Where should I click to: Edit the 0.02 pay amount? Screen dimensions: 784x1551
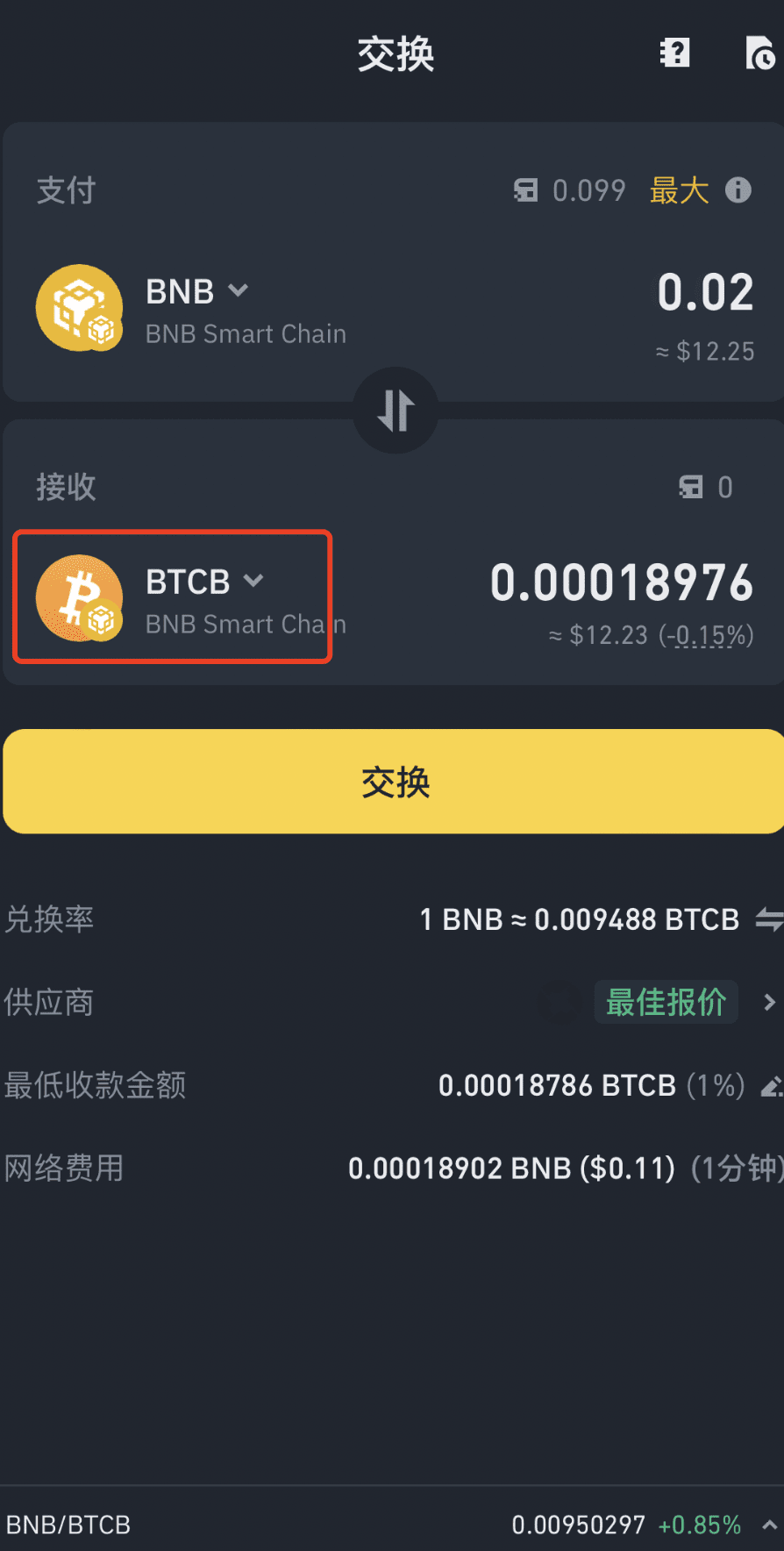pos(705,292)
